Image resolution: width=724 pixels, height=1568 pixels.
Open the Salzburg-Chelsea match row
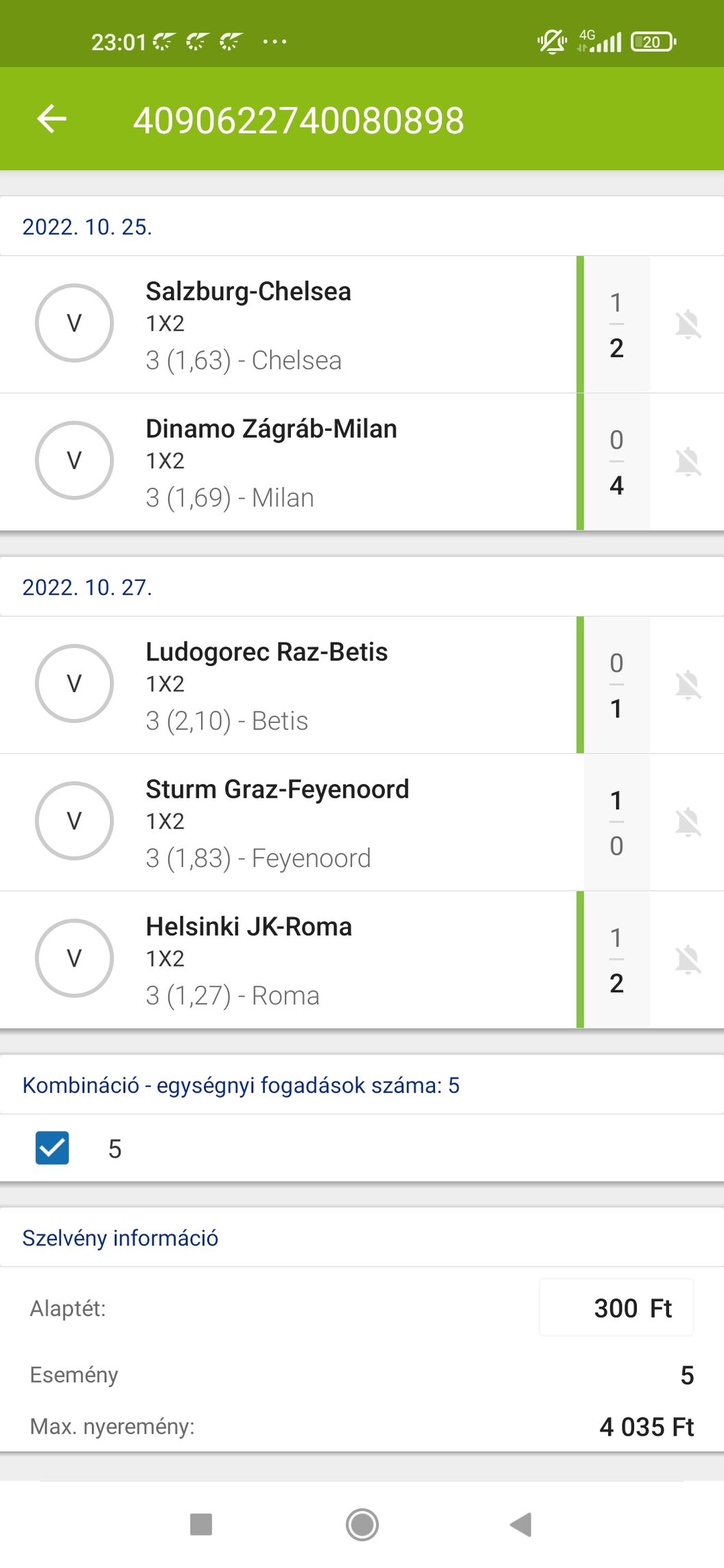tap(288, 324)
